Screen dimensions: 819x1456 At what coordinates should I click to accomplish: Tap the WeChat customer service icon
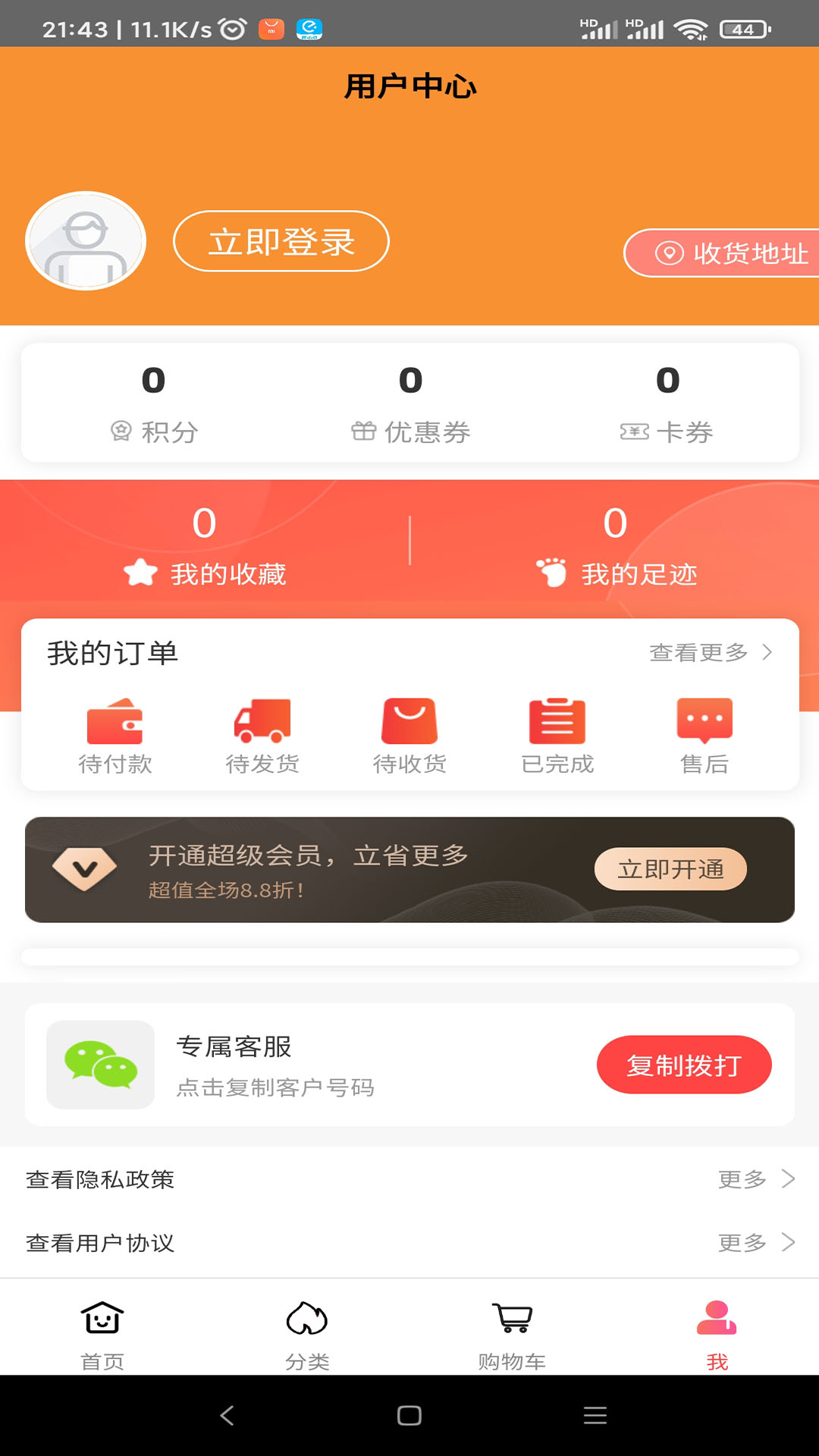(x=99, y=1065)
